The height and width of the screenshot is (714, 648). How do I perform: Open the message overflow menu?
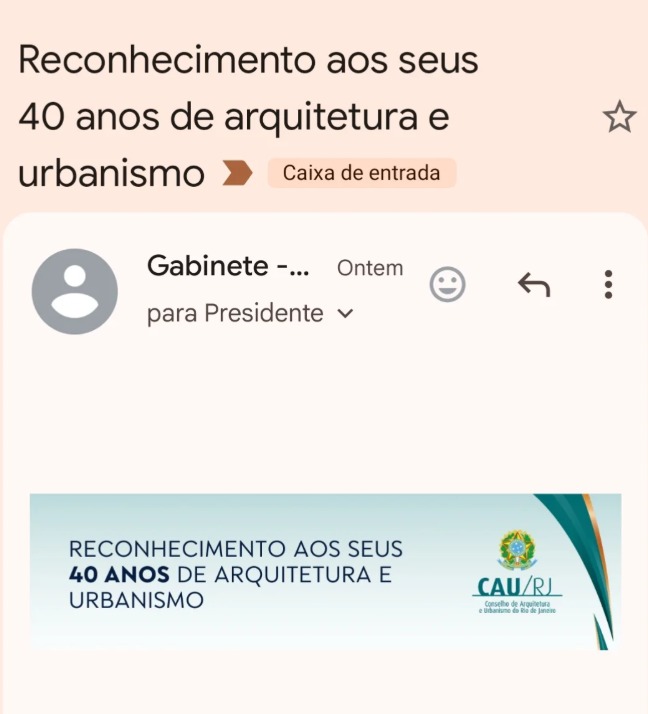coord(608,285)
